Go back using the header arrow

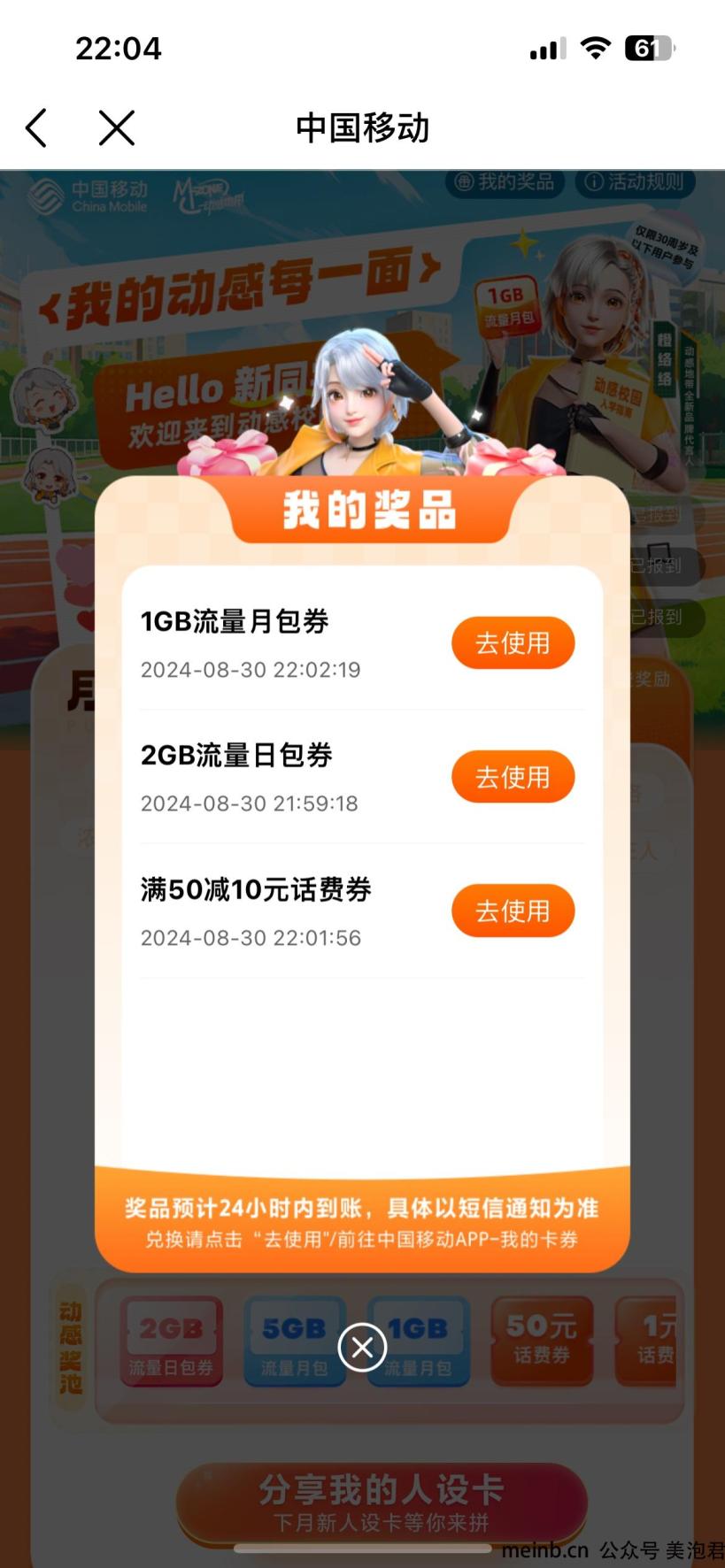click(x=36, y=128)
